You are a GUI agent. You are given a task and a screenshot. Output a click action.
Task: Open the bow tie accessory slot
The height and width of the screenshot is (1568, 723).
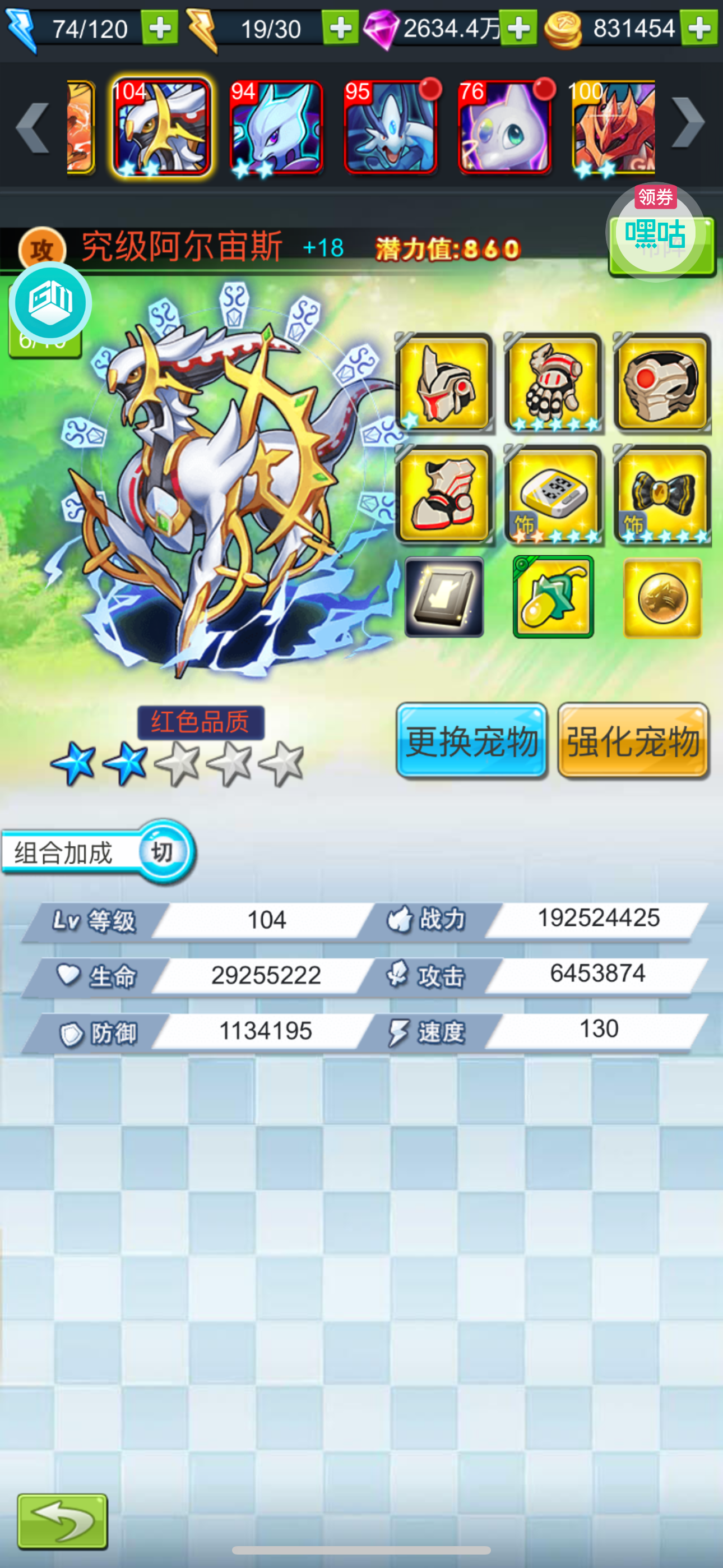pyautogui.click(x=662, y=494)
